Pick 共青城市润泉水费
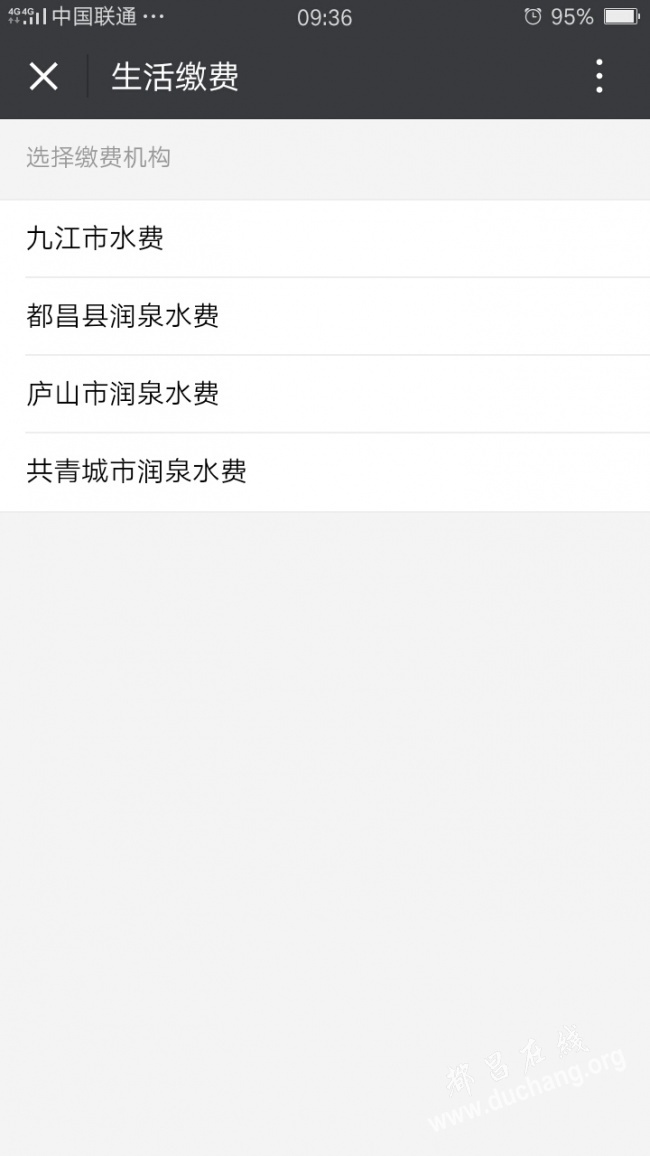 click(x=325, y=472)
